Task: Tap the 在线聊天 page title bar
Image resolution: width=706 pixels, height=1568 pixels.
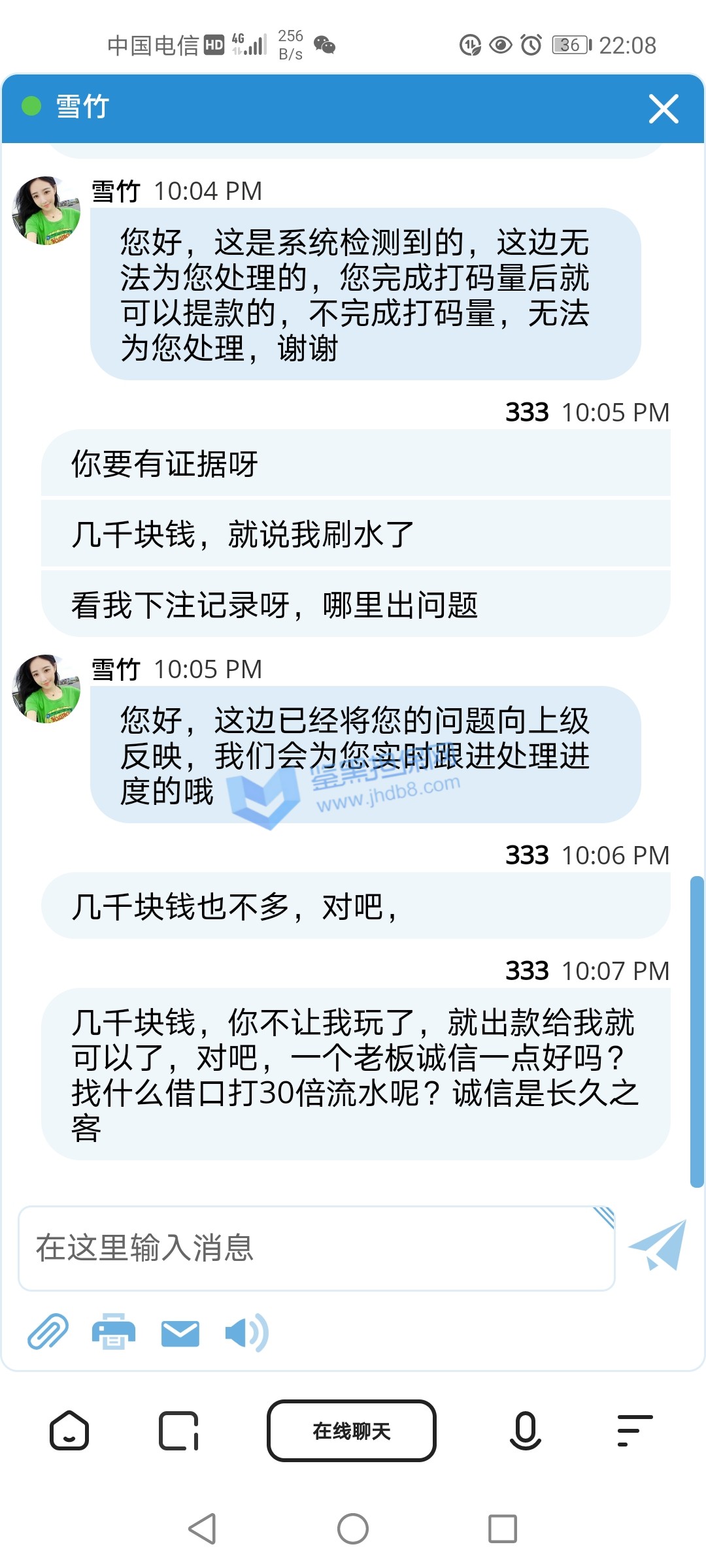Action: (352, 1431)
